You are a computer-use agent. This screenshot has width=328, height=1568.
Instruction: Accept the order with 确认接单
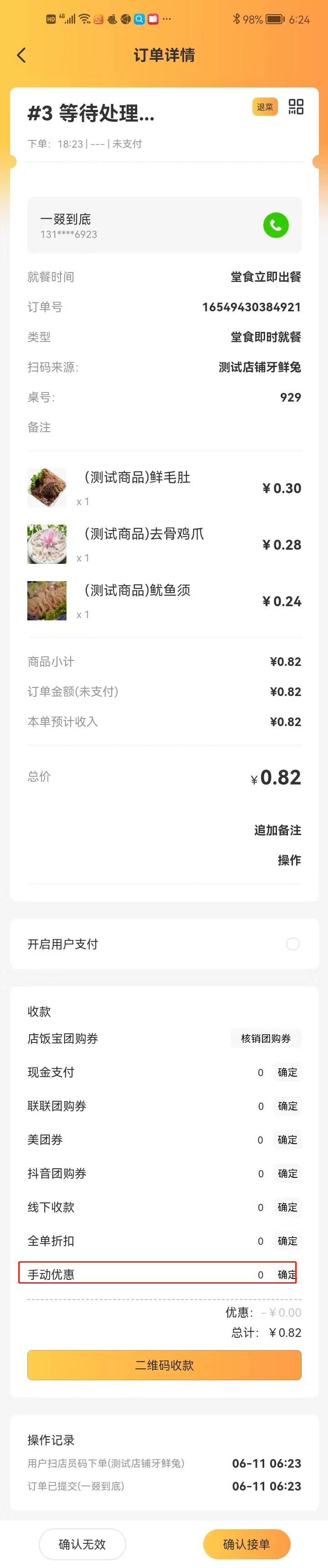[246, 1544]
